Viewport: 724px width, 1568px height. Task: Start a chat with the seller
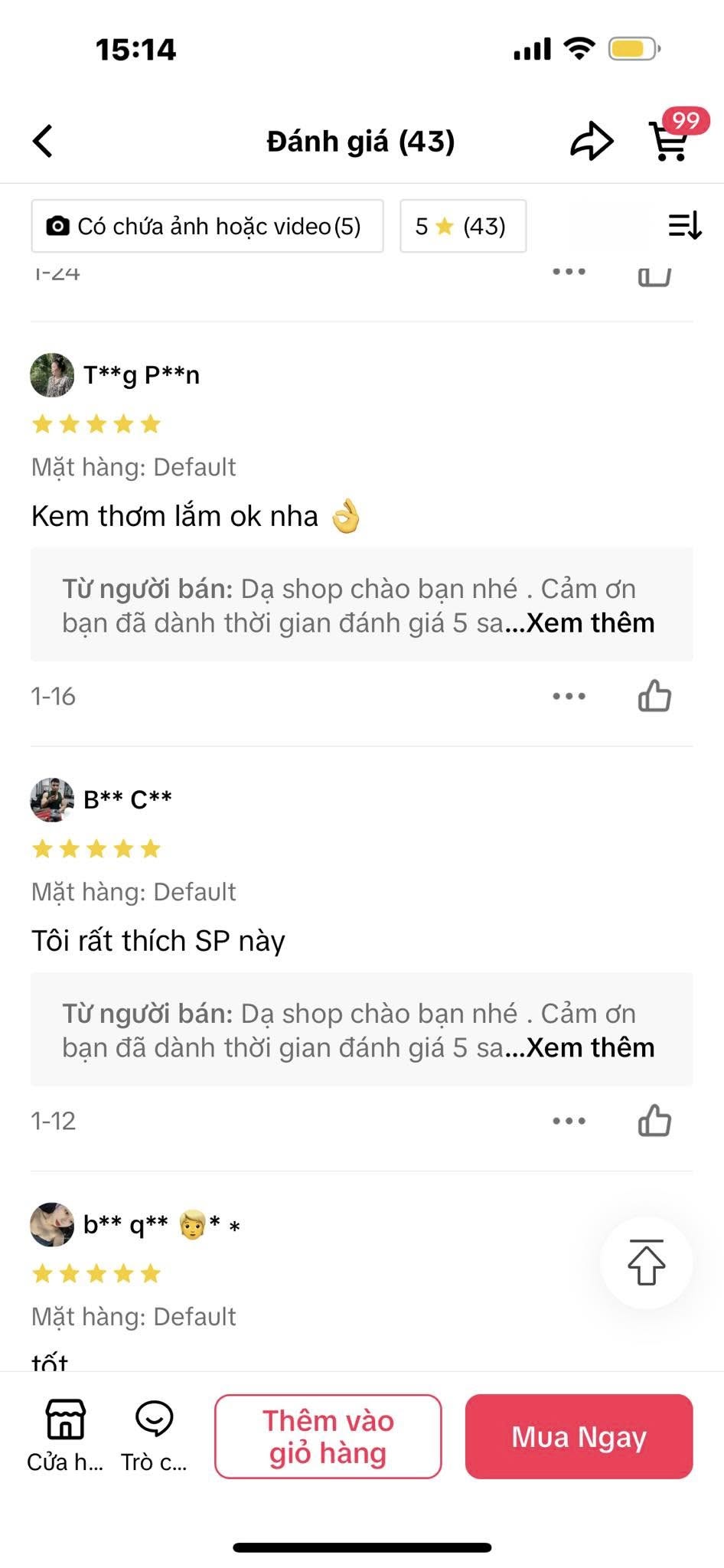pos(154,1435)
